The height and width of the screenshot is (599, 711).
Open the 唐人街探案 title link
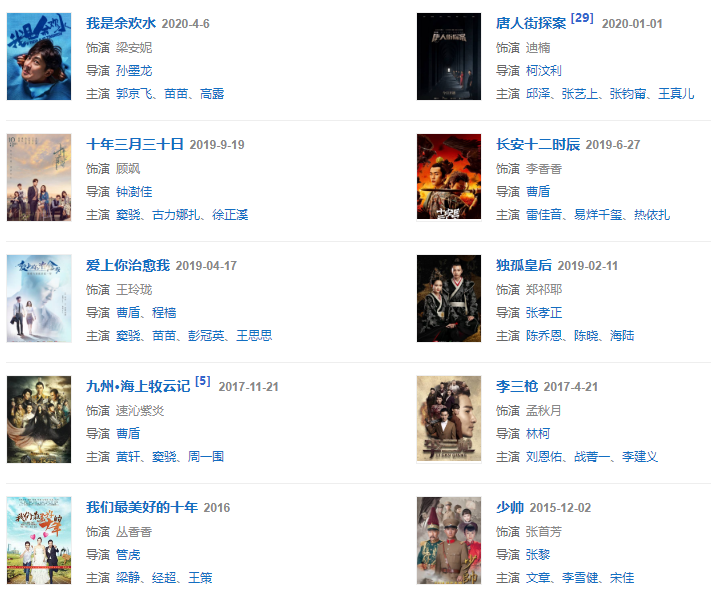(530, 23)
